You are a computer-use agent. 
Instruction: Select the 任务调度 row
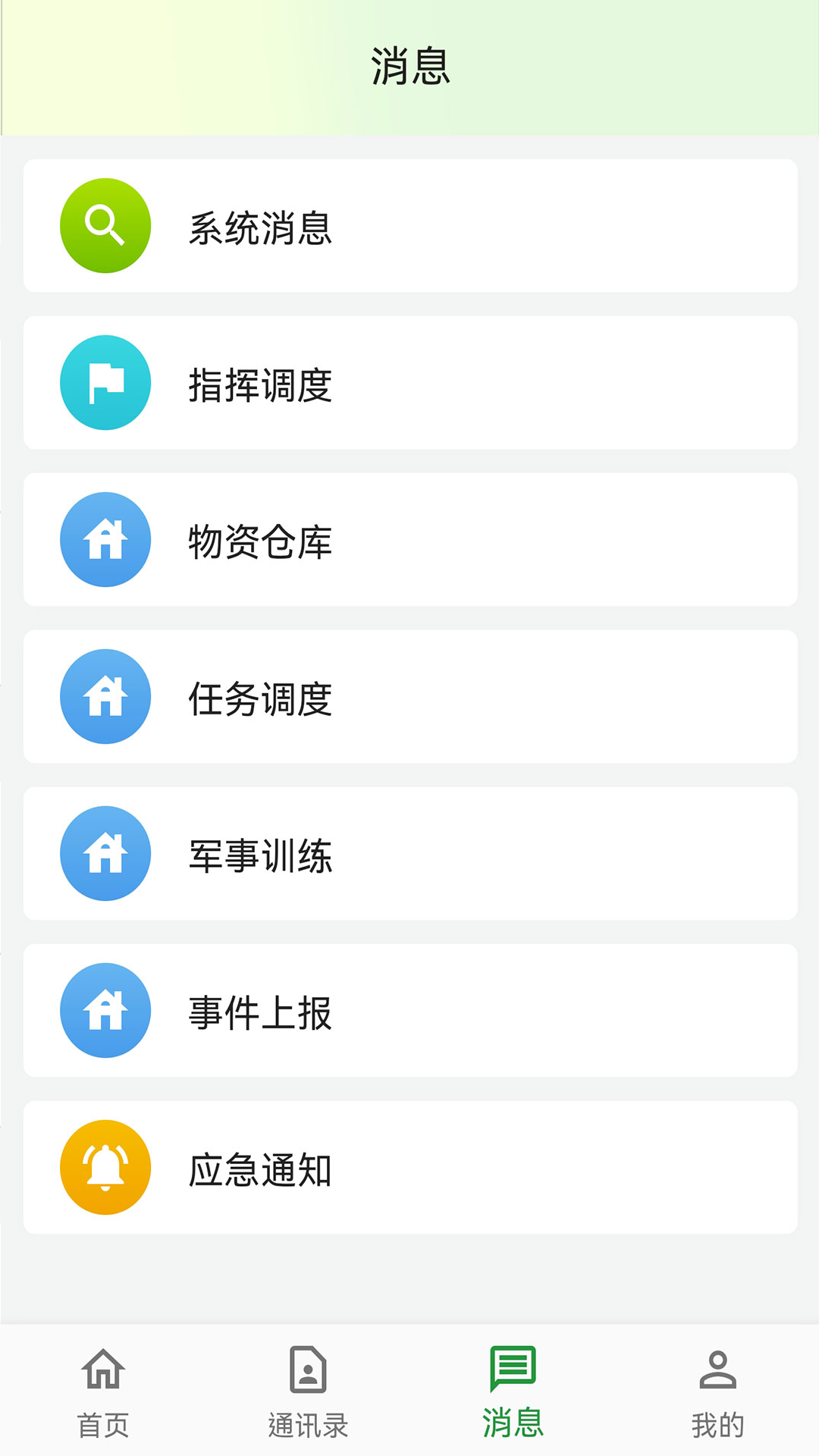pyautogui.click(x=409, y=697)
